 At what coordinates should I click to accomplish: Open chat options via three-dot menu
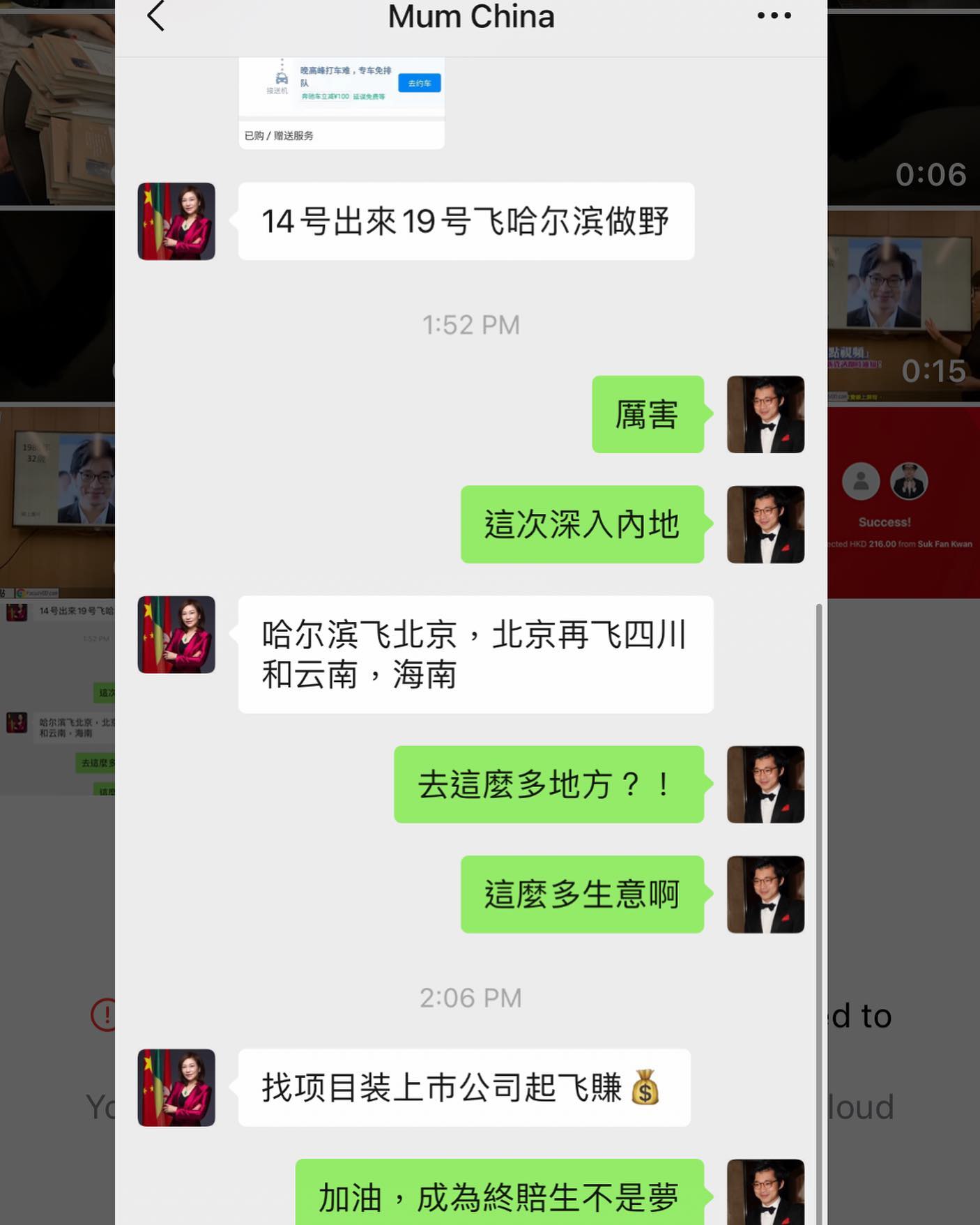(x=774, y=15)
